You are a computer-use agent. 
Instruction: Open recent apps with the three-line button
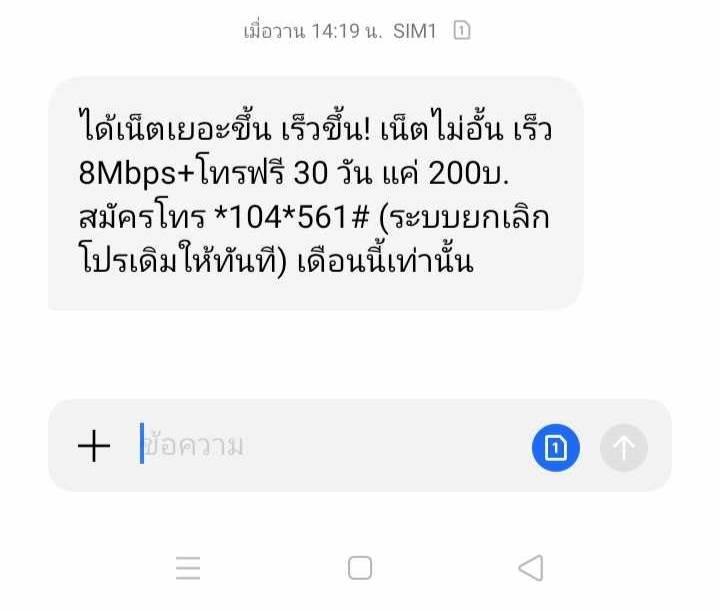[x=188, y=568]
